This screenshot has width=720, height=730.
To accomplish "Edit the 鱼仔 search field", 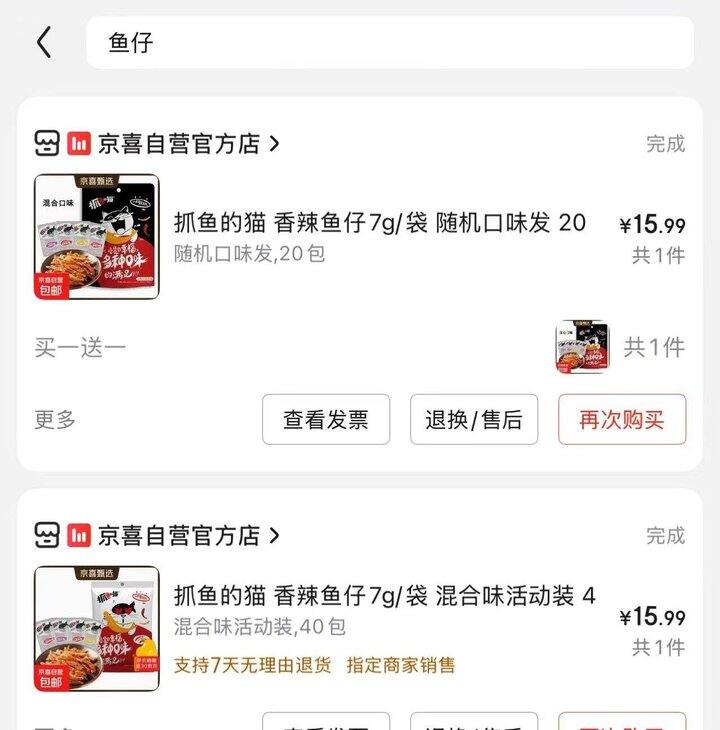I will point(390,43).
